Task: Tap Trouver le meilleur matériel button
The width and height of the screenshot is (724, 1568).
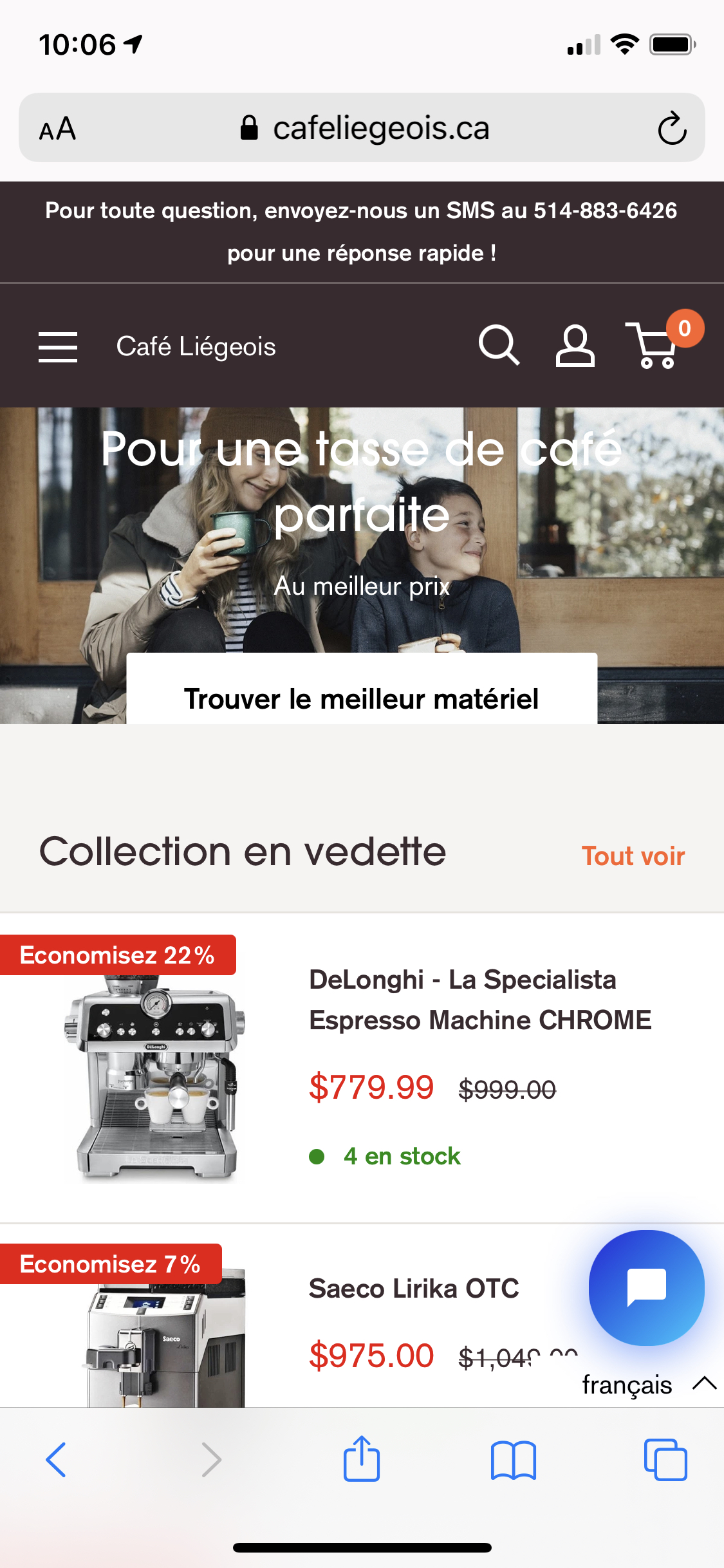Action: [x=362, y=697]
